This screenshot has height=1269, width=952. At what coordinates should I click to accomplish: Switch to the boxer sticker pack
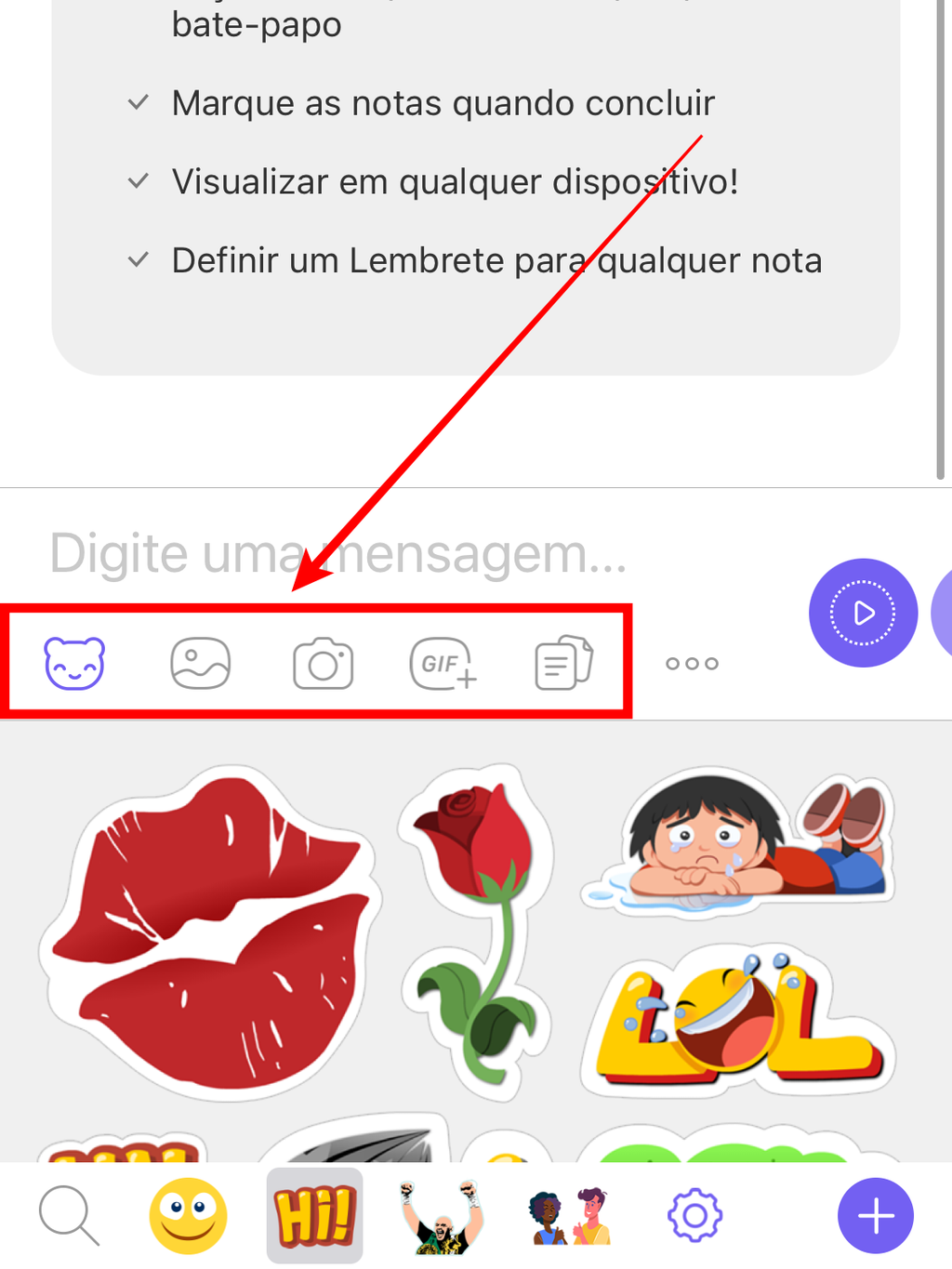click(442, 1215)
